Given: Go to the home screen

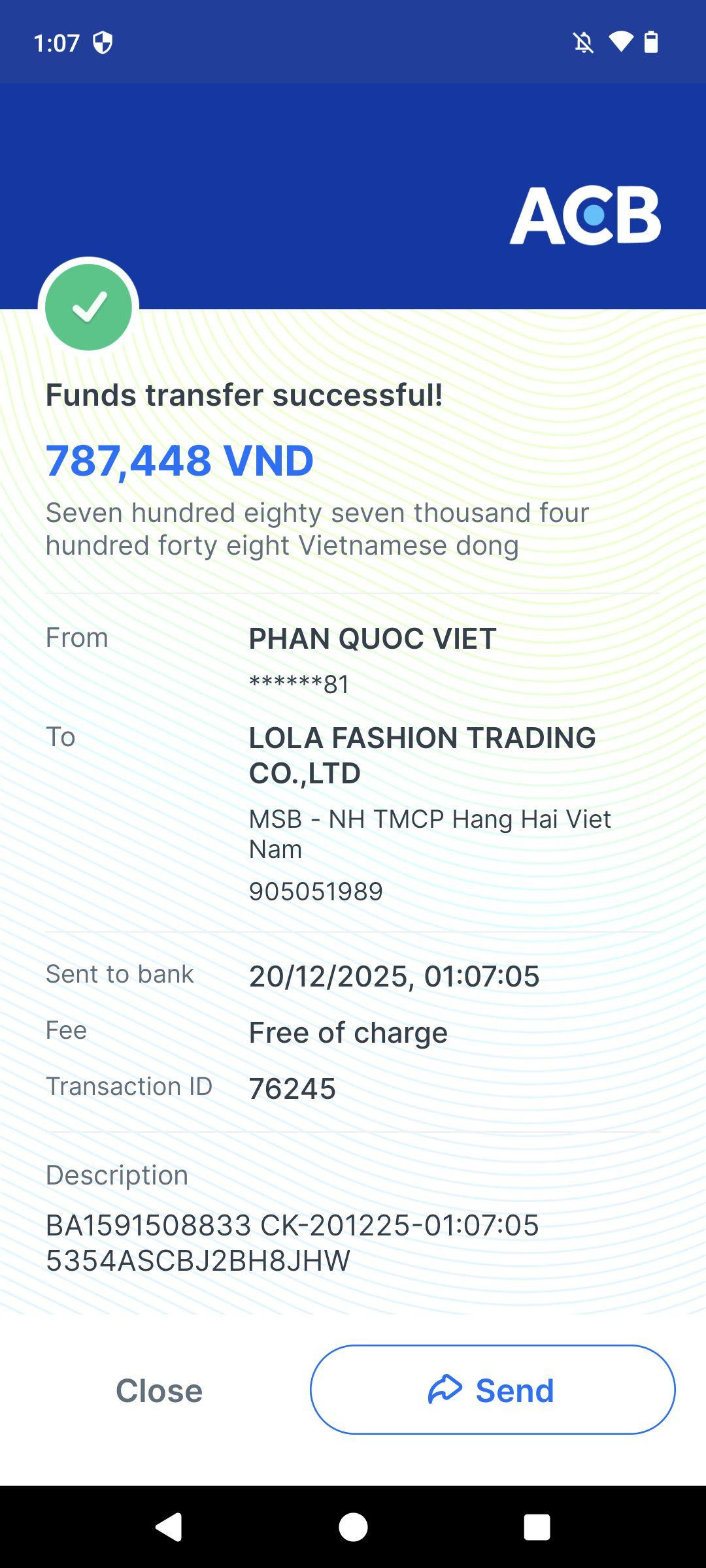Looking at the screenshot, I should (353, 1527).
